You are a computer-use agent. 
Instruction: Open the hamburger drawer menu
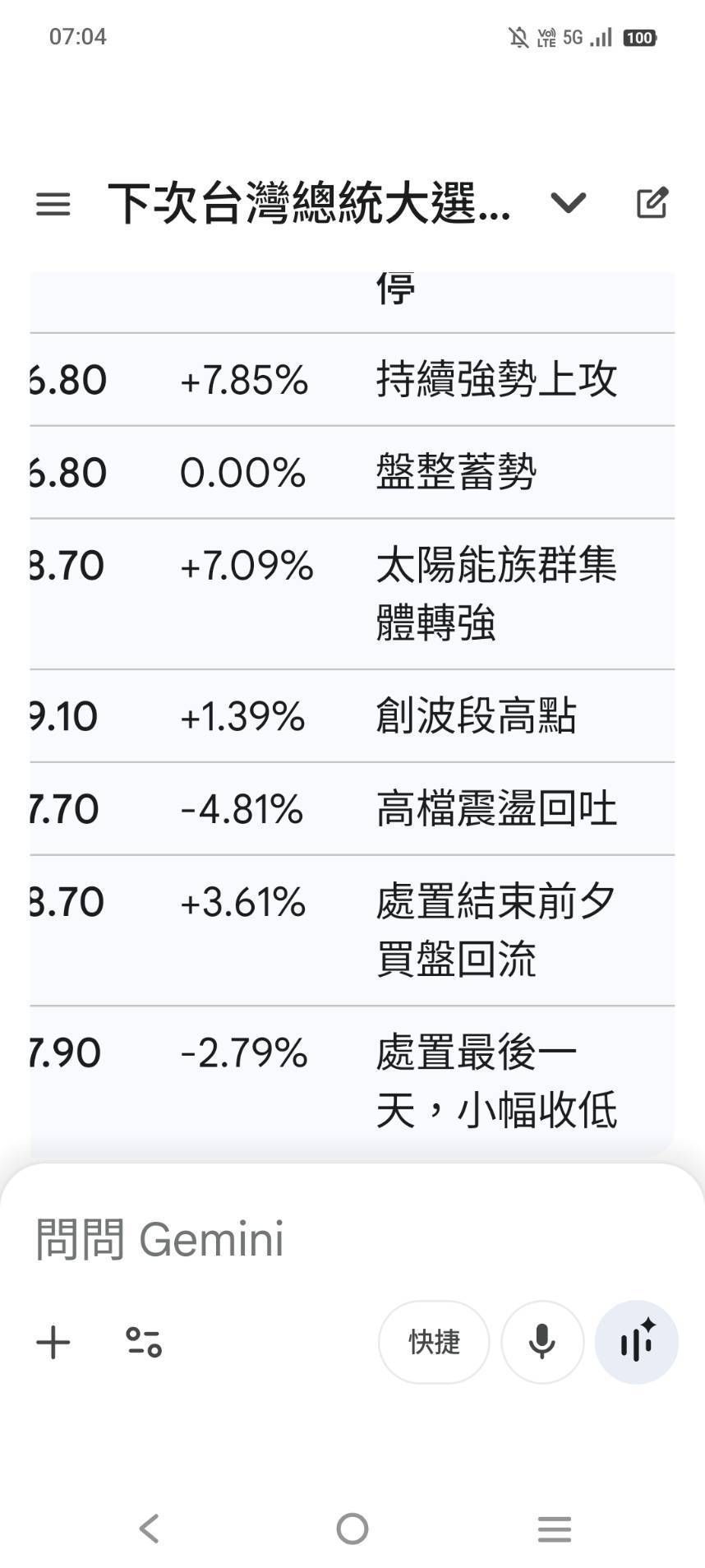click(x=53, y=204)
